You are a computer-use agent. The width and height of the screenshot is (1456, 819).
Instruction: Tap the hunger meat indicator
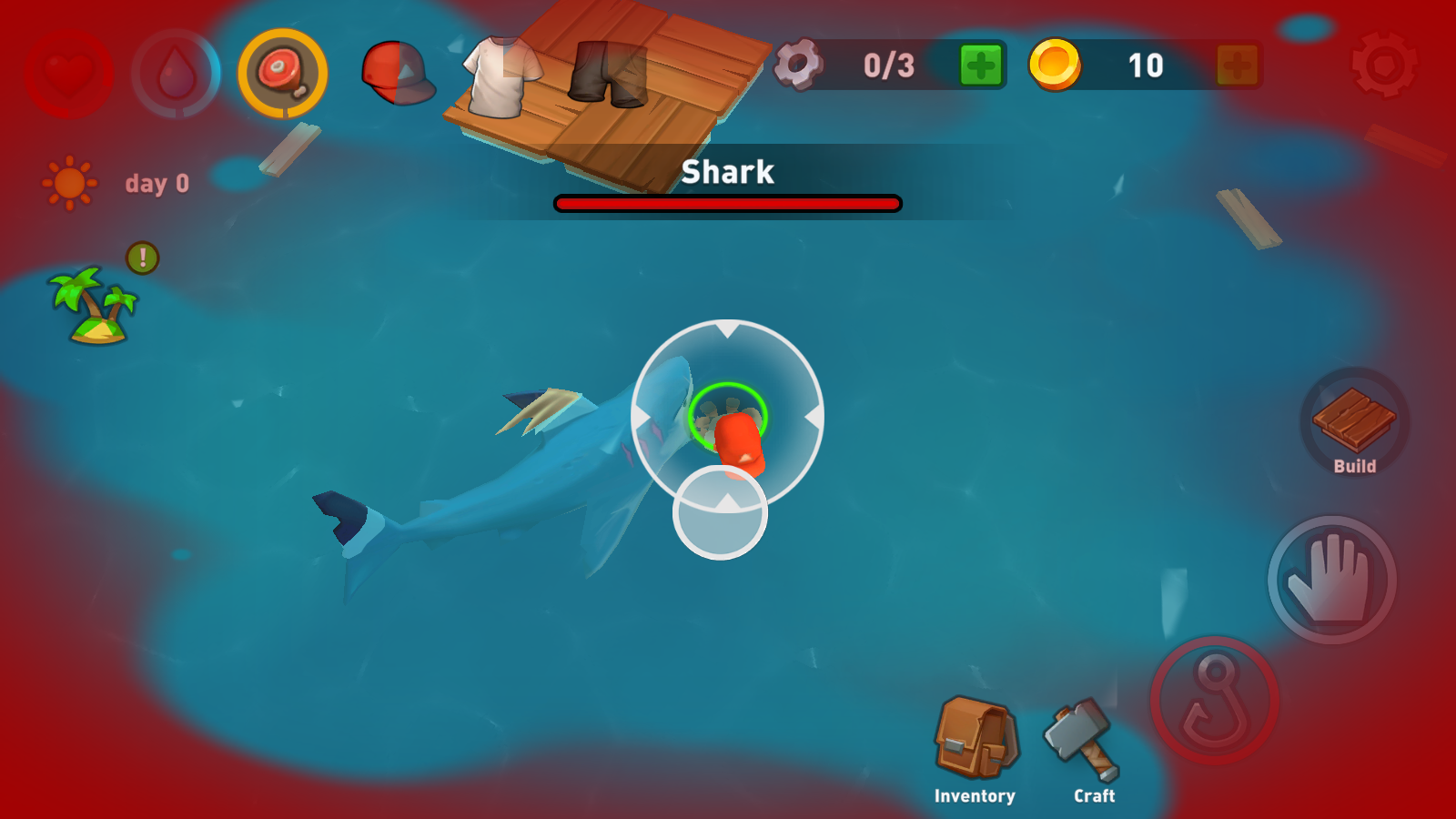coord(283,73)
